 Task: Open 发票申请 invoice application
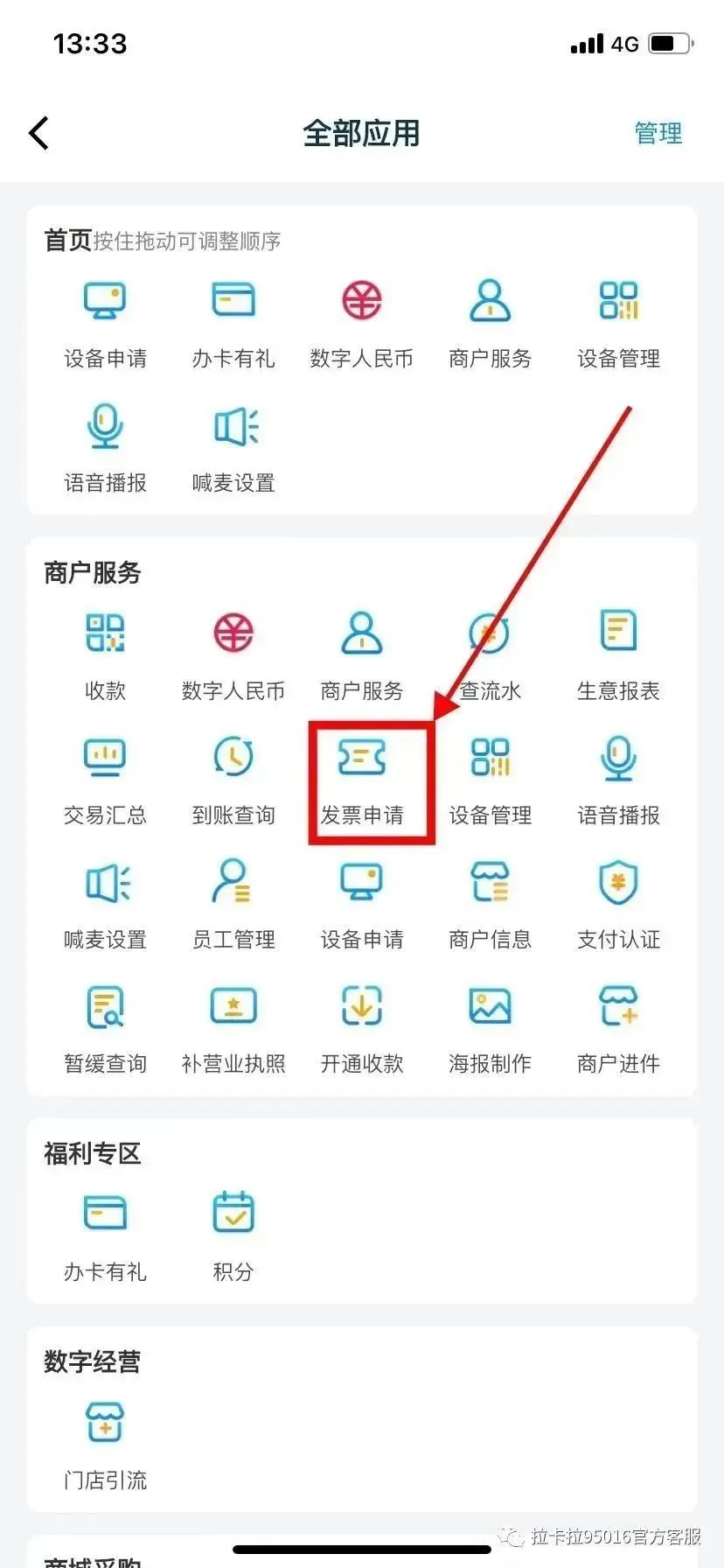(x=362, y=779)
